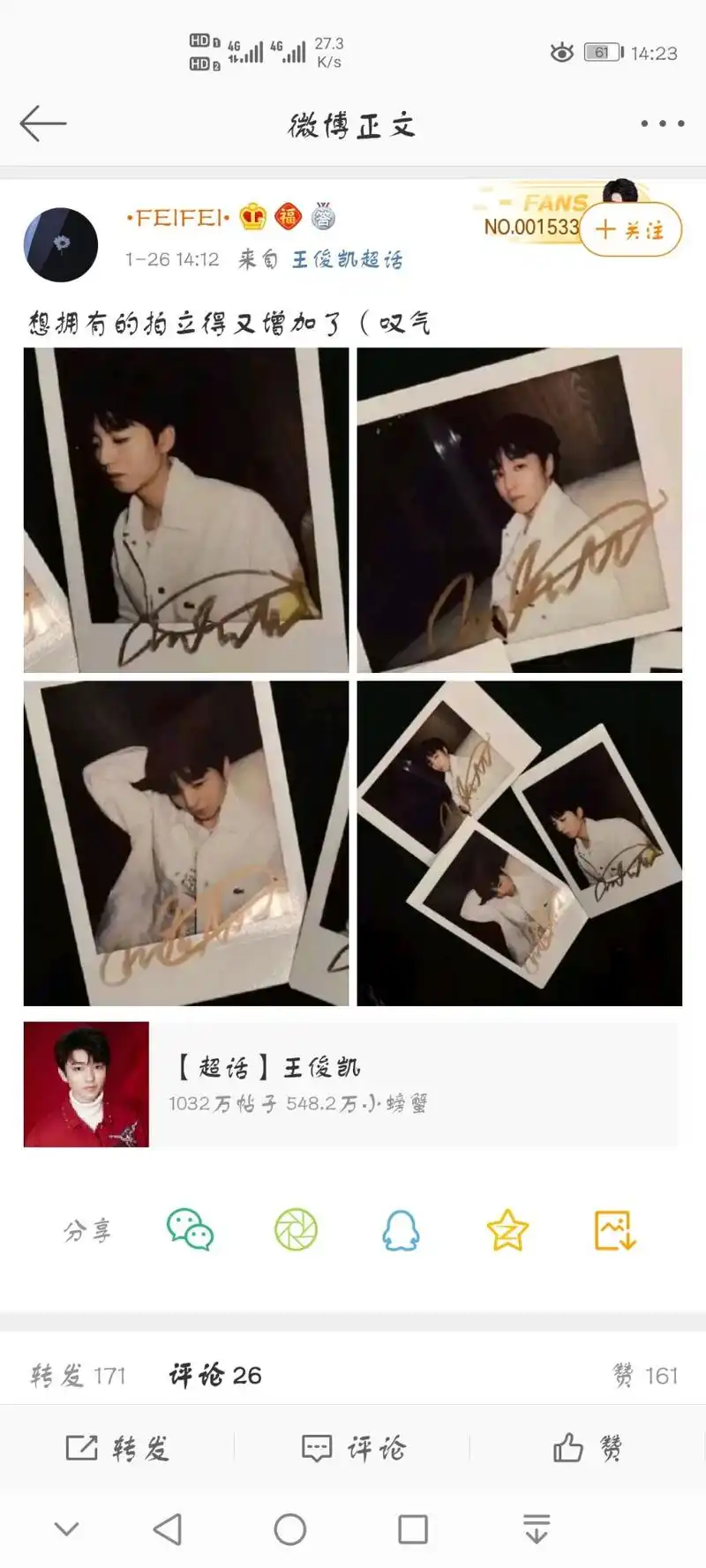This screenshot has height=1568, width=706.
Task: Go back using the top-left arrow
Action: click(x=42, y=123)
